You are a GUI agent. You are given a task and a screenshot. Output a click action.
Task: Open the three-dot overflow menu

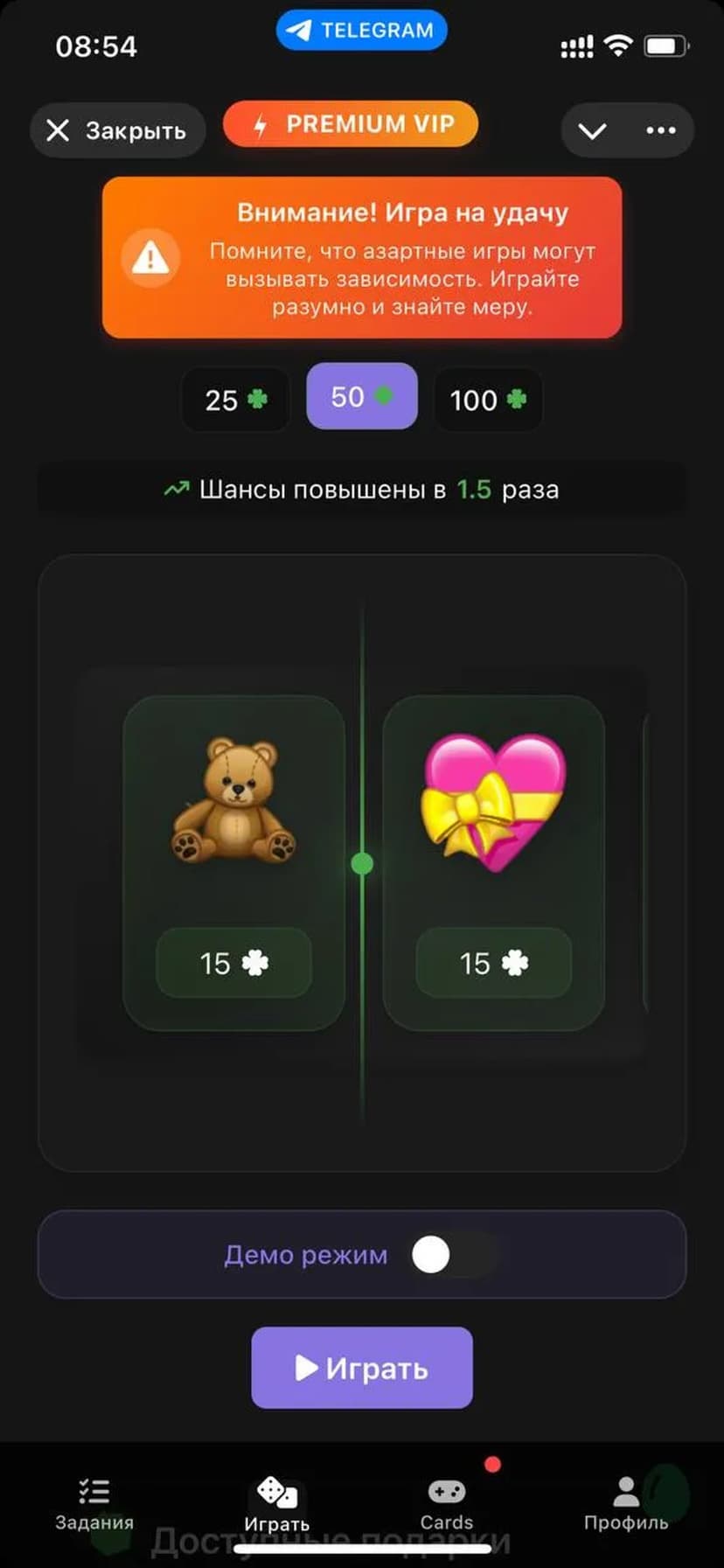[660, 131]
